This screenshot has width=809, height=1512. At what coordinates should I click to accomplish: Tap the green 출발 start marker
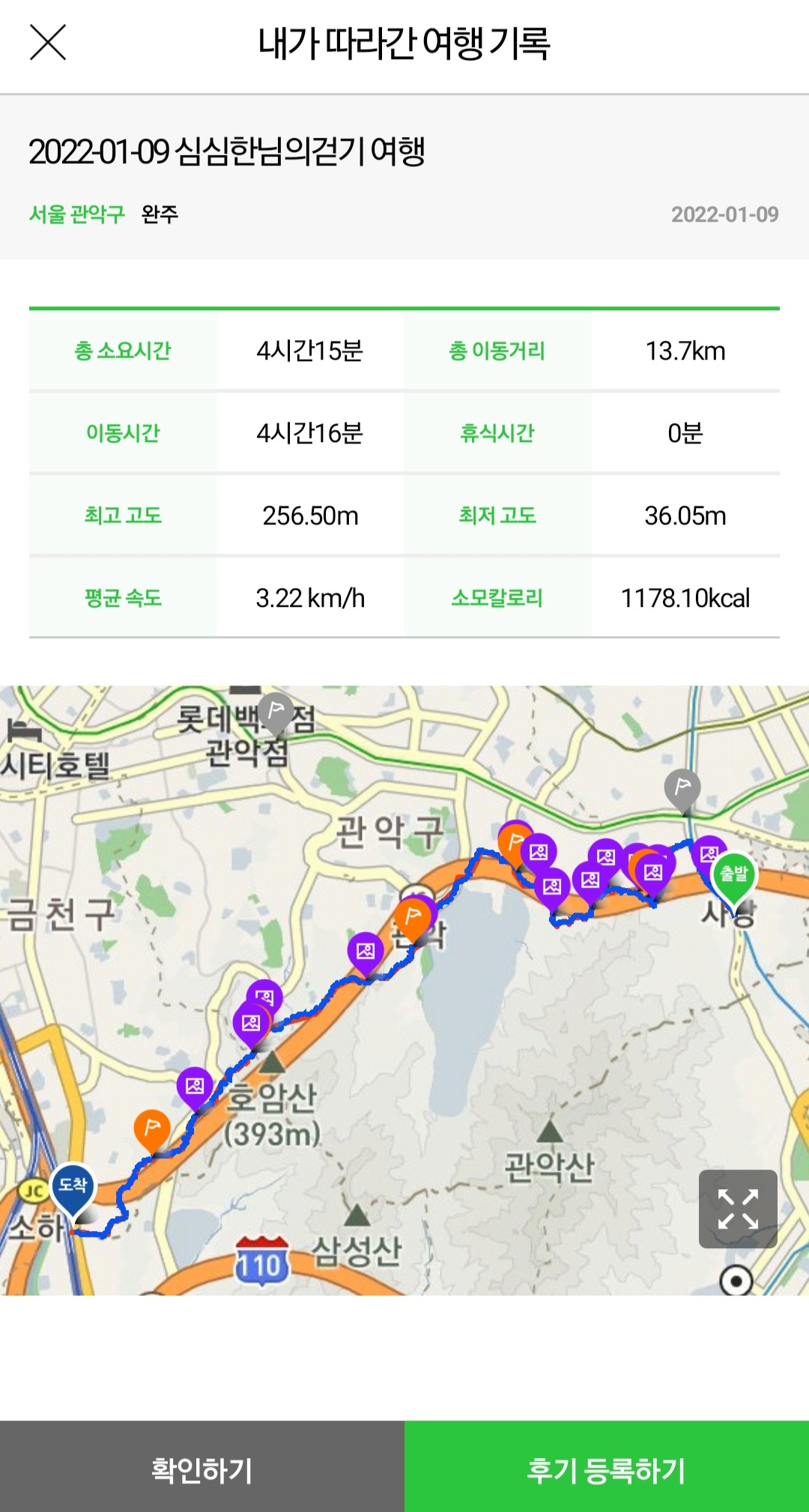coord(734,878)
